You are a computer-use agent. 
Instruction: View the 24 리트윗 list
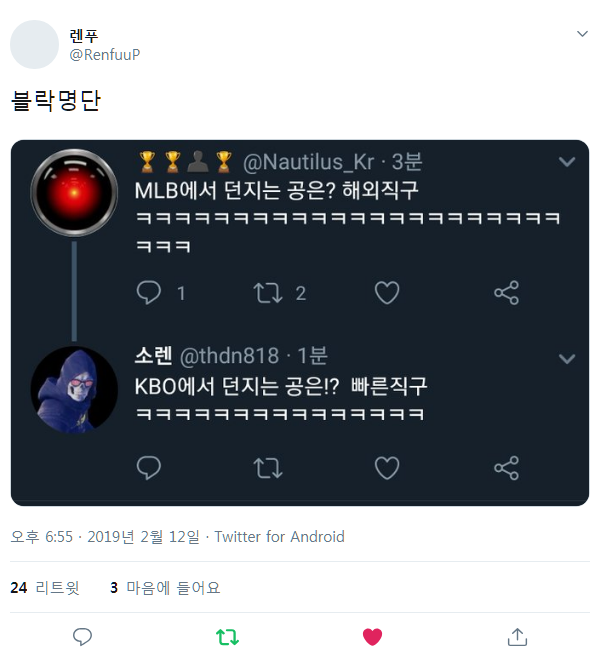click(x=44, y=588)
